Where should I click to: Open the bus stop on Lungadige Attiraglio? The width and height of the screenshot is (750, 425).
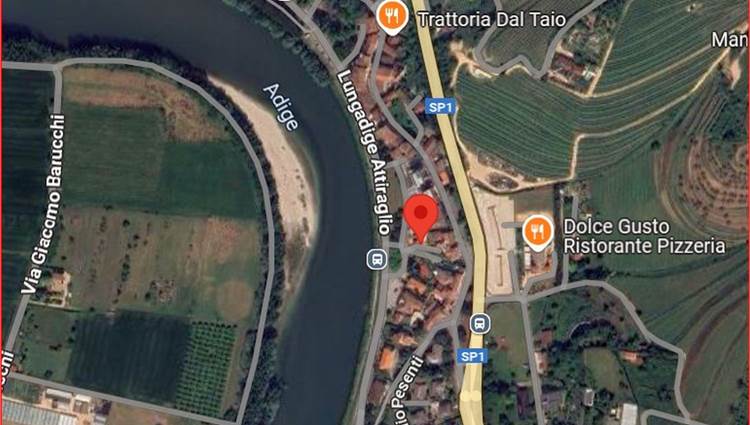tap(376, 259)
